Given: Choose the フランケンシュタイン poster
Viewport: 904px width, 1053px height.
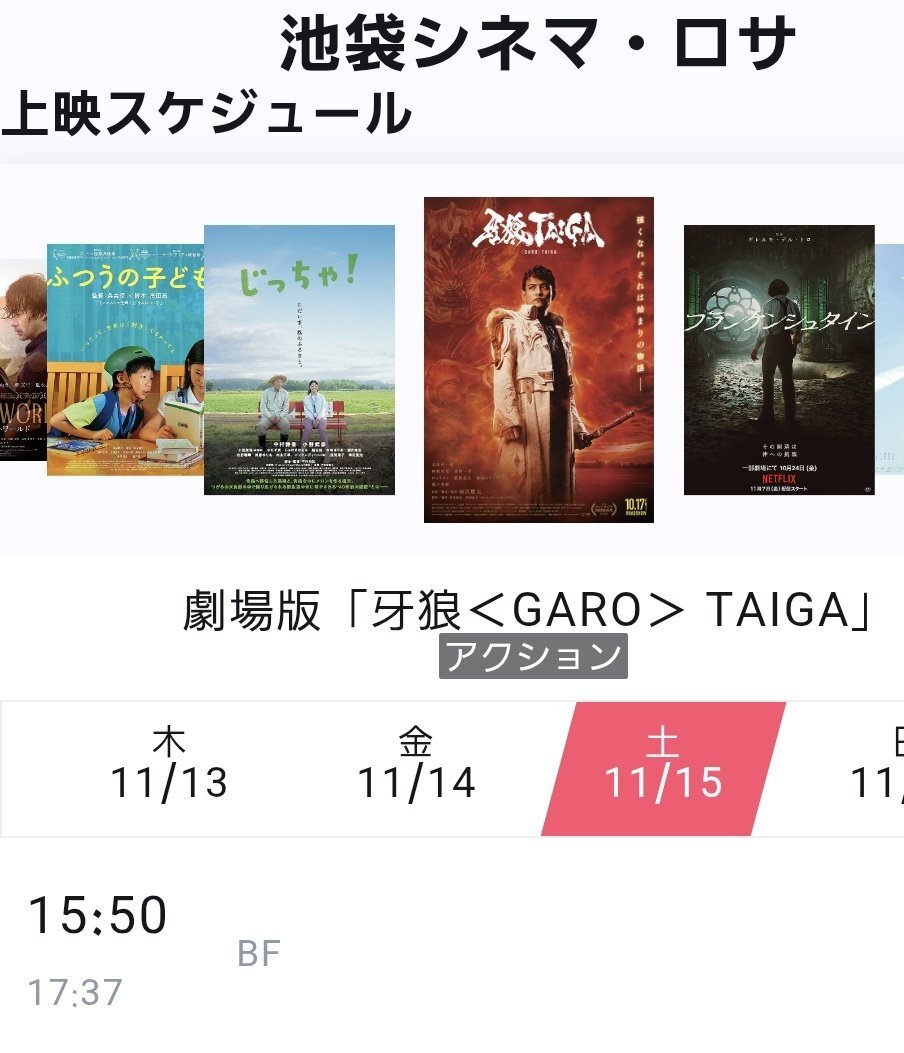Looking at the screenshot, I should click(x=778, y=360).
